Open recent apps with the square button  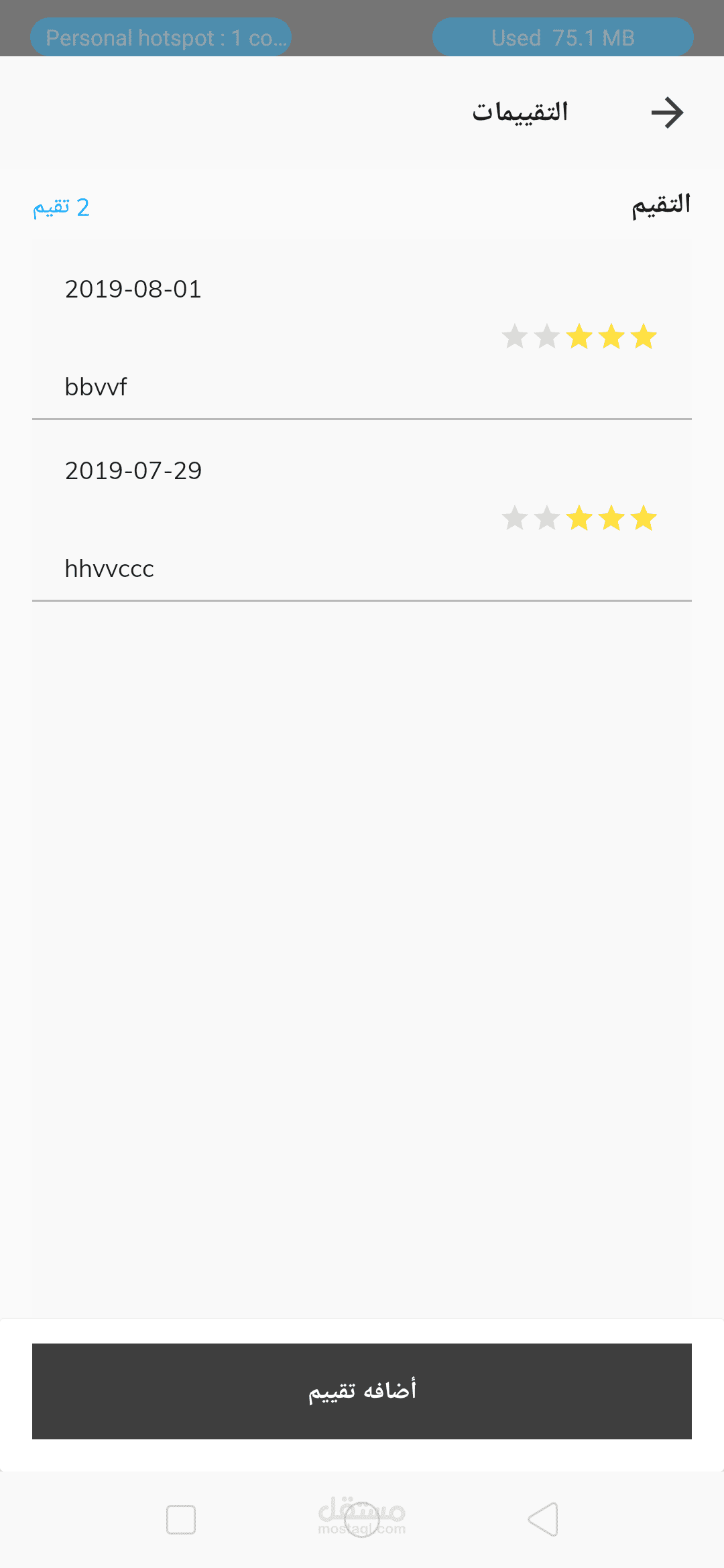(x=181, y=1519)
